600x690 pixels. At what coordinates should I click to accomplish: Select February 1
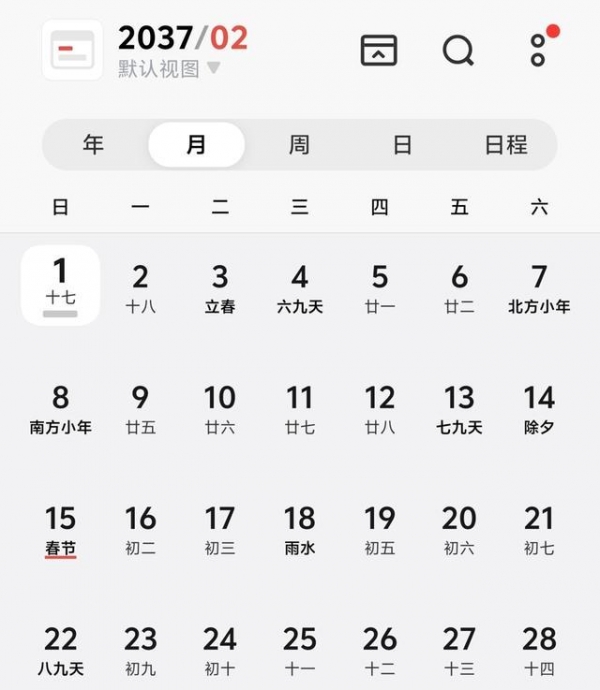pos(60,286)
